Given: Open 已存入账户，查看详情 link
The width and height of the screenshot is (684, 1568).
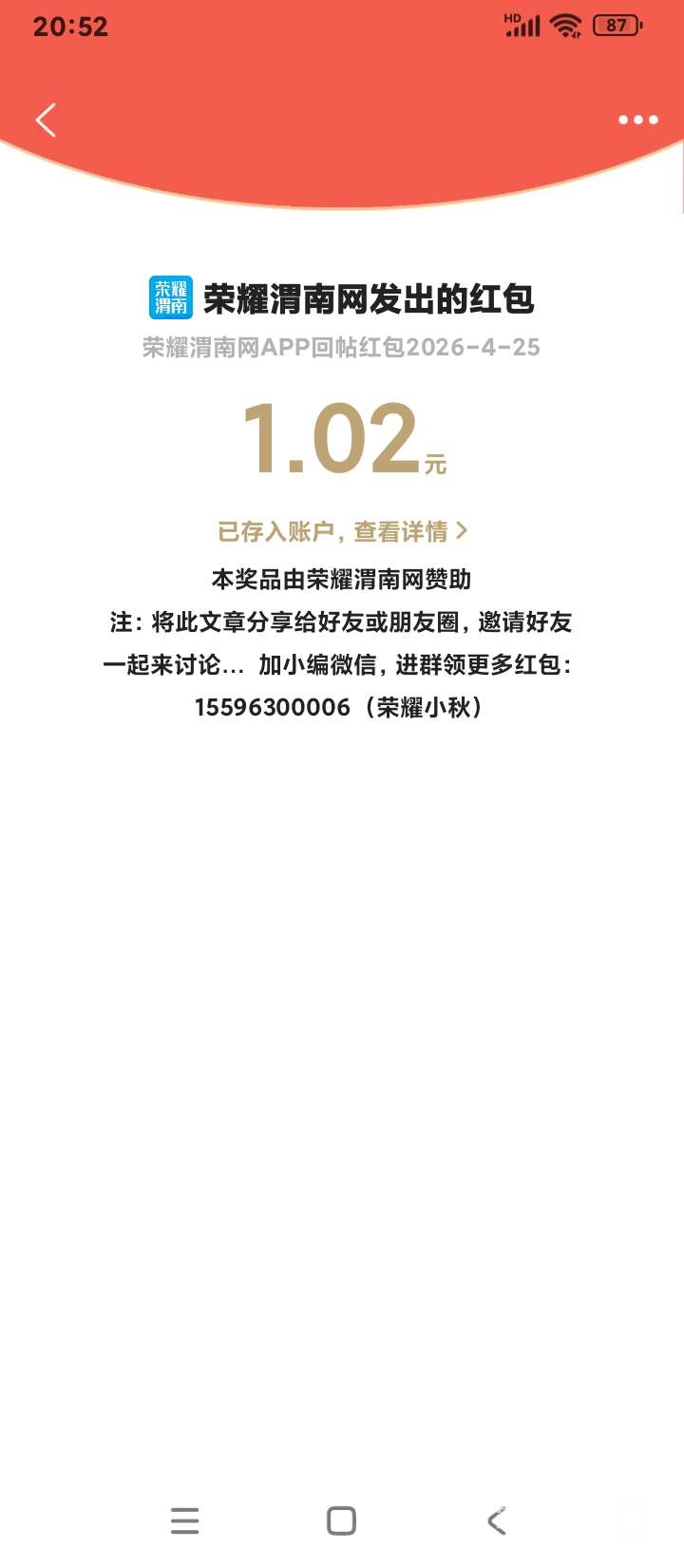Looking at the screenshot, I should pyautogui.click(x=342, y=531).
